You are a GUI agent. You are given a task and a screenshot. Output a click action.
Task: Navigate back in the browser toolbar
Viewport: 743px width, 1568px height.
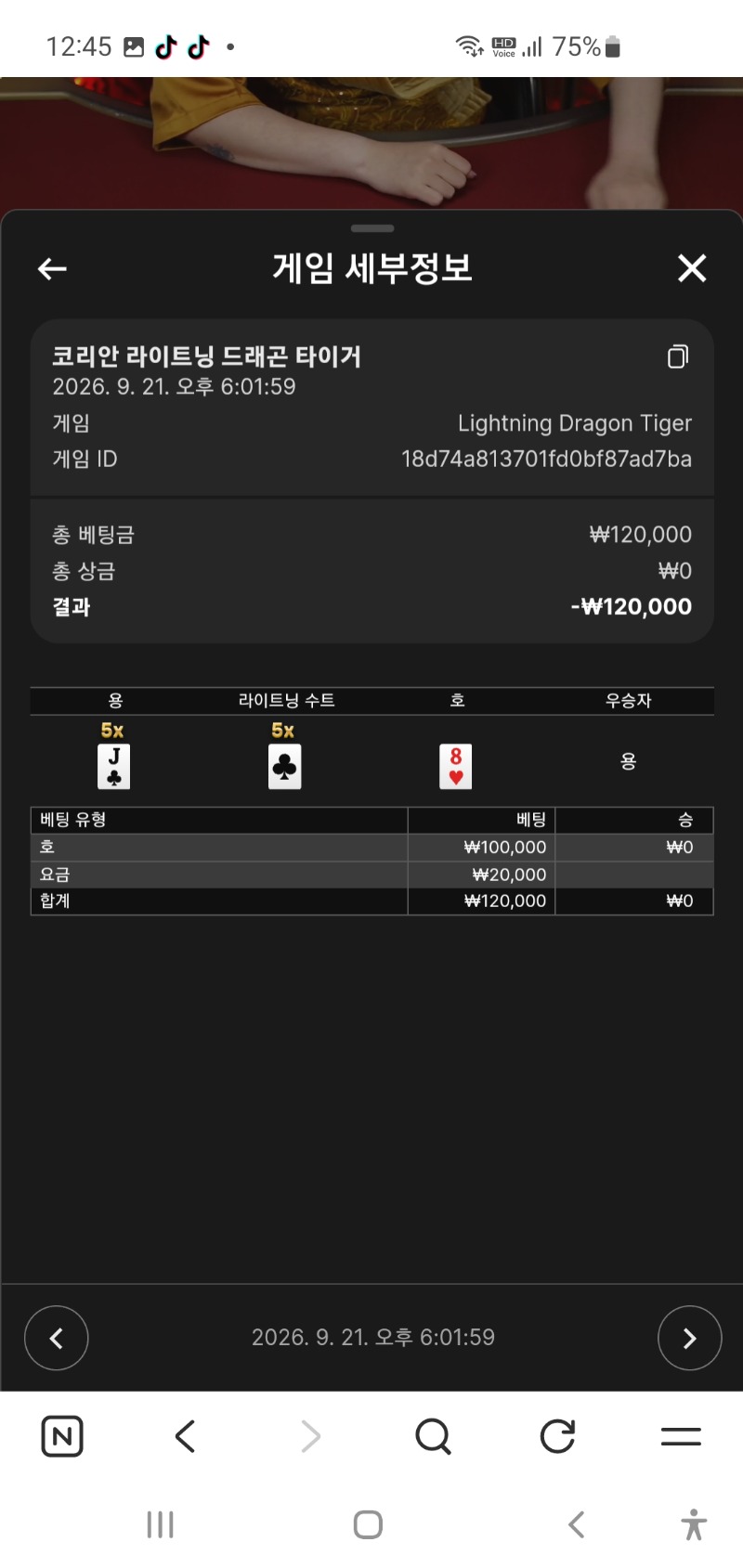coord(185,1436)
